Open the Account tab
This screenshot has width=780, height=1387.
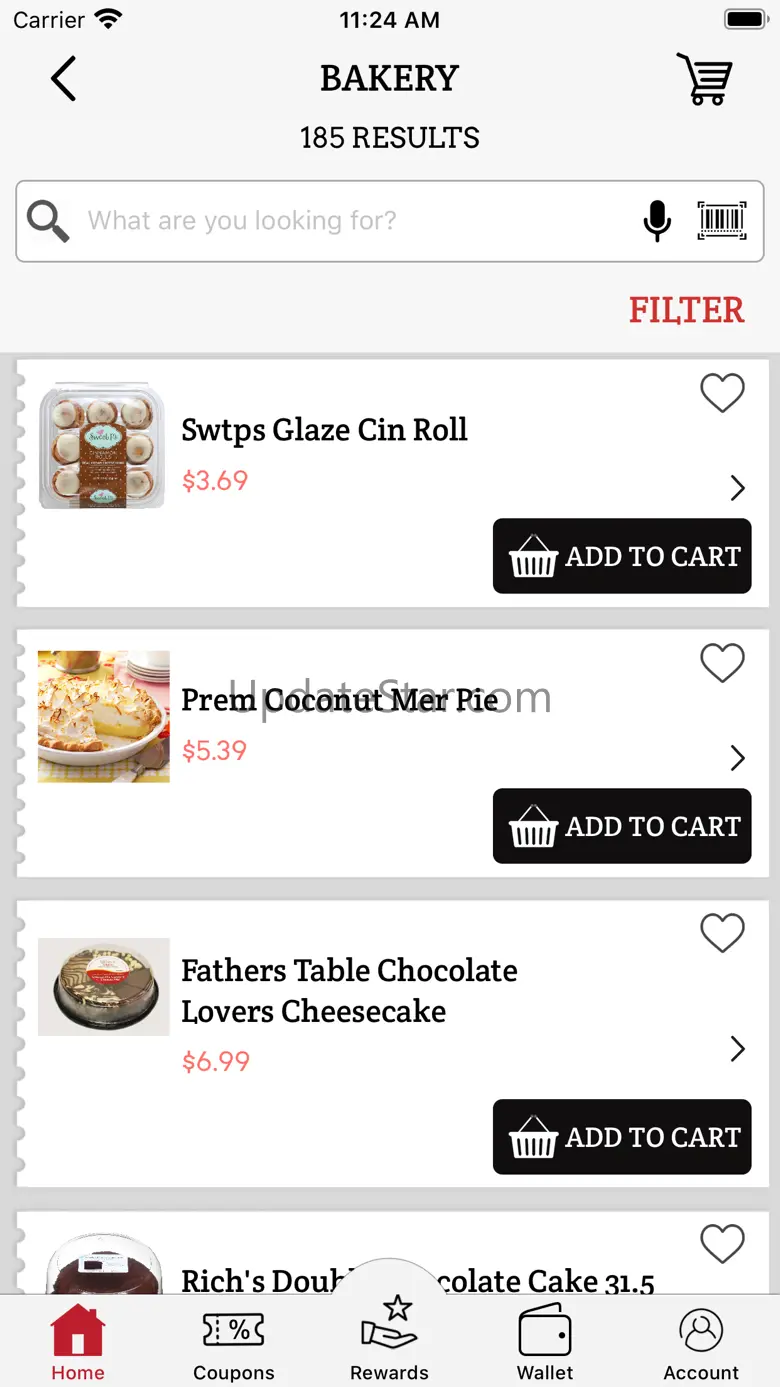pos(701,1343)
